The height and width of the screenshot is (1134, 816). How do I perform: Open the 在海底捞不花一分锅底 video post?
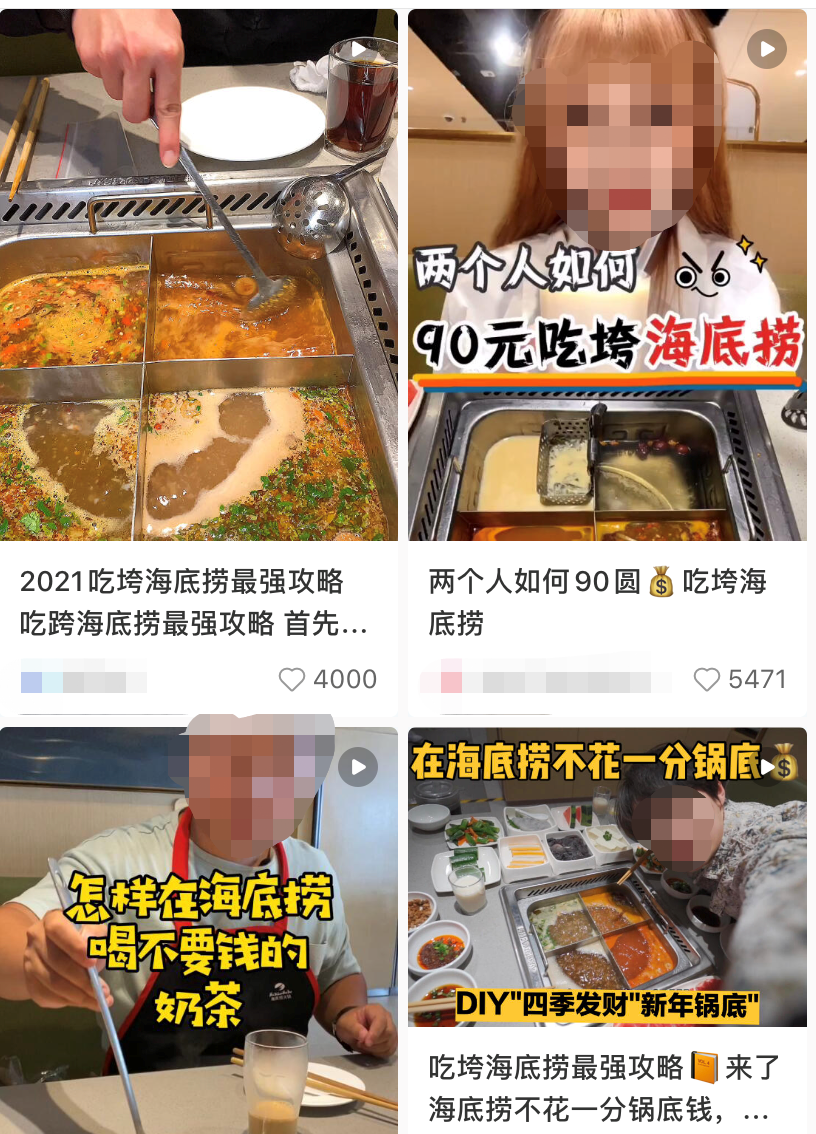[x=607, y=880]
